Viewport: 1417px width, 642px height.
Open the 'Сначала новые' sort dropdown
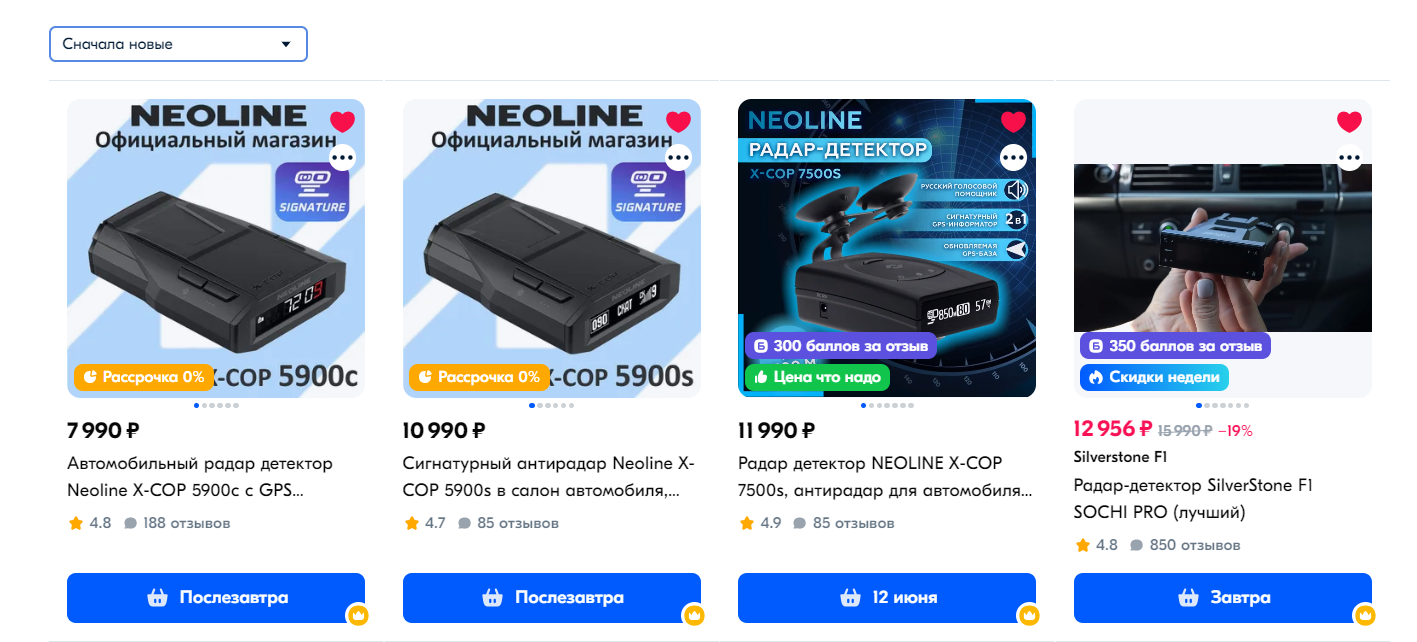point(178,44)
